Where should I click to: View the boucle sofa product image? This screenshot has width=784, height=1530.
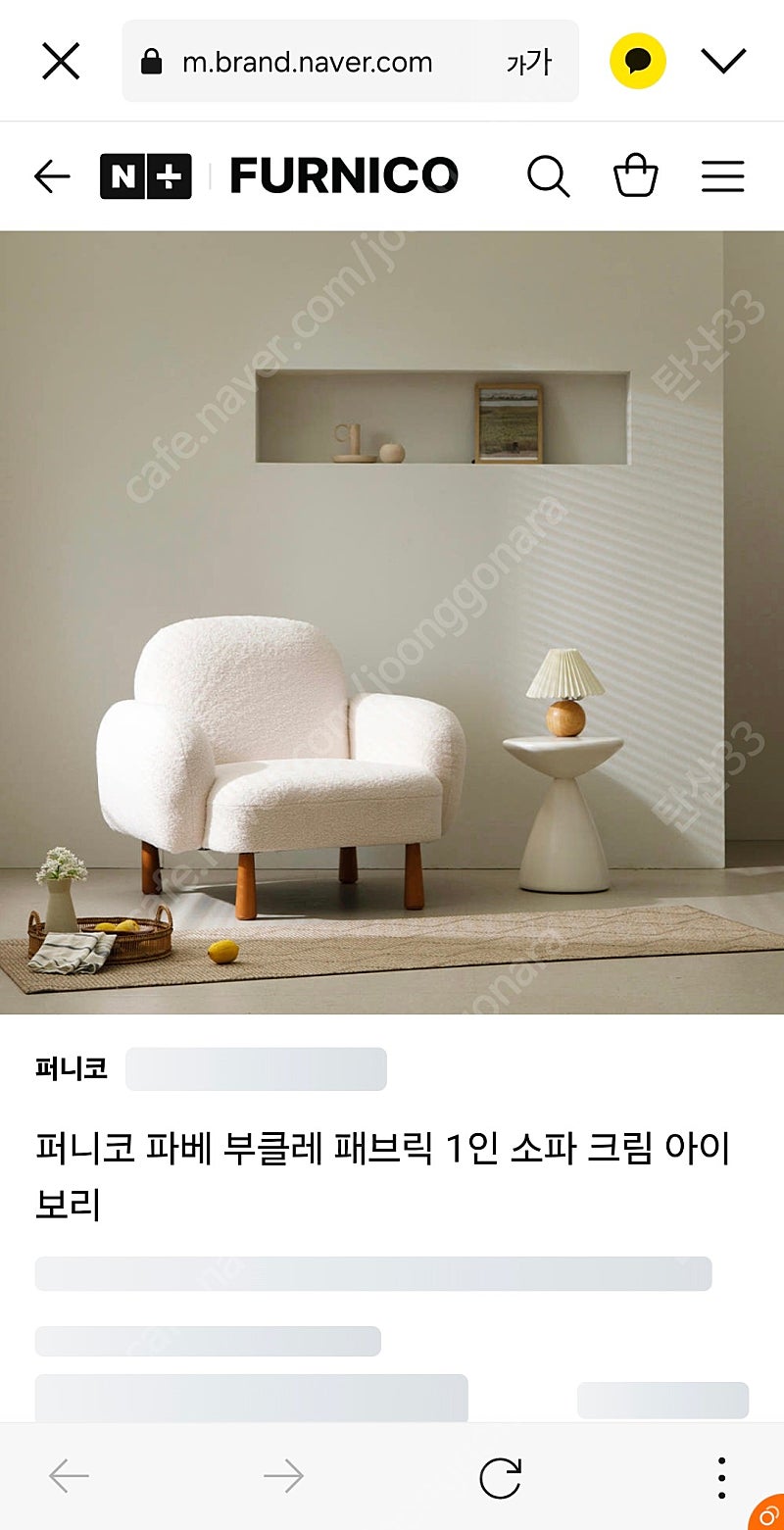pos(392,622)
